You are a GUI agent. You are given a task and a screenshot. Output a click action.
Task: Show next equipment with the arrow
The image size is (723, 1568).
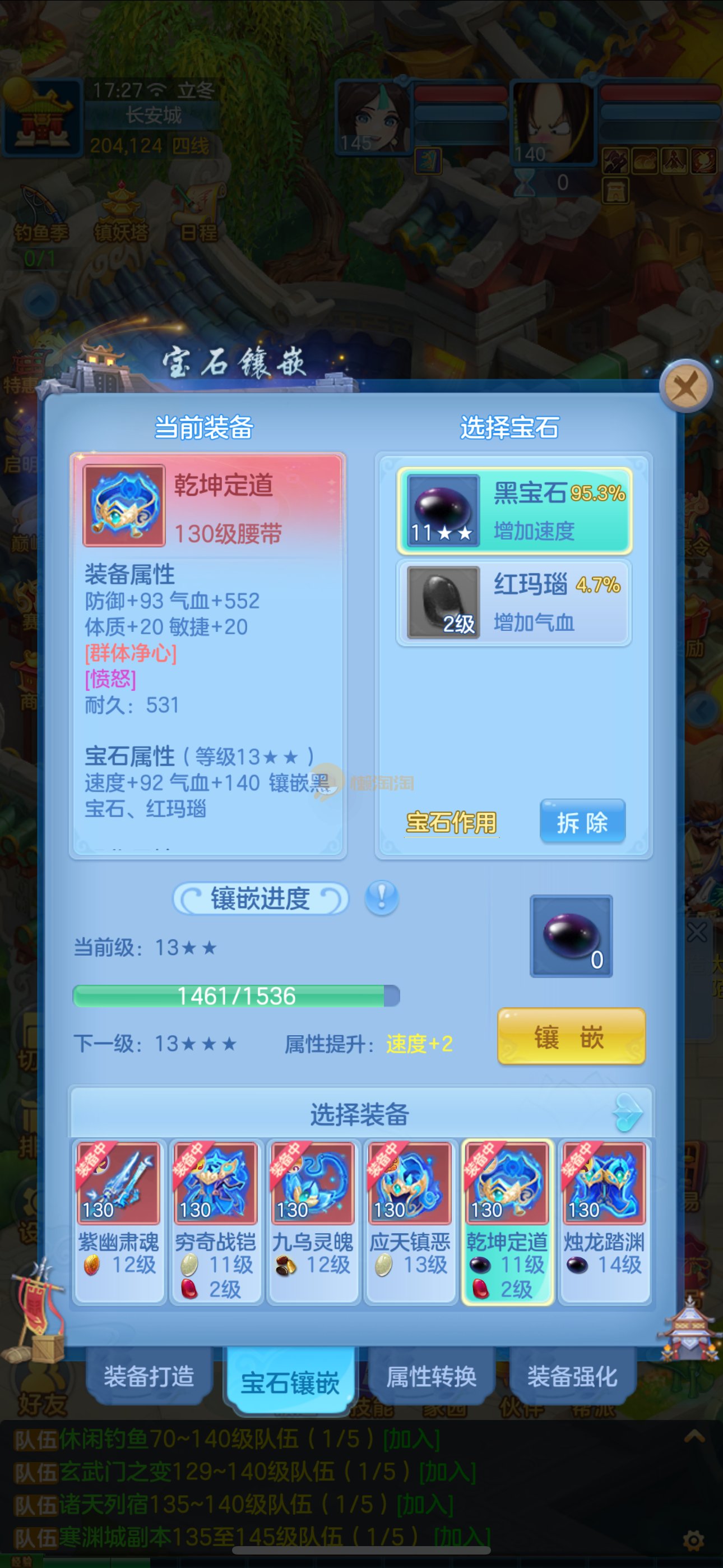(x=628, y=1113)
